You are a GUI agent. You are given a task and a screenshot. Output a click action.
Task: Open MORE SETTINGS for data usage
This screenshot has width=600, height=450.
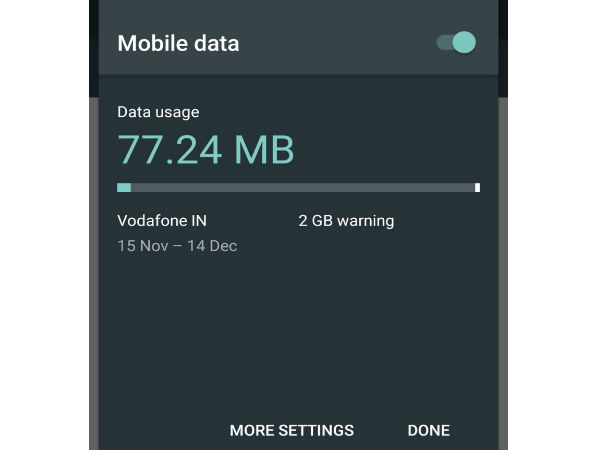pos(291,430)
